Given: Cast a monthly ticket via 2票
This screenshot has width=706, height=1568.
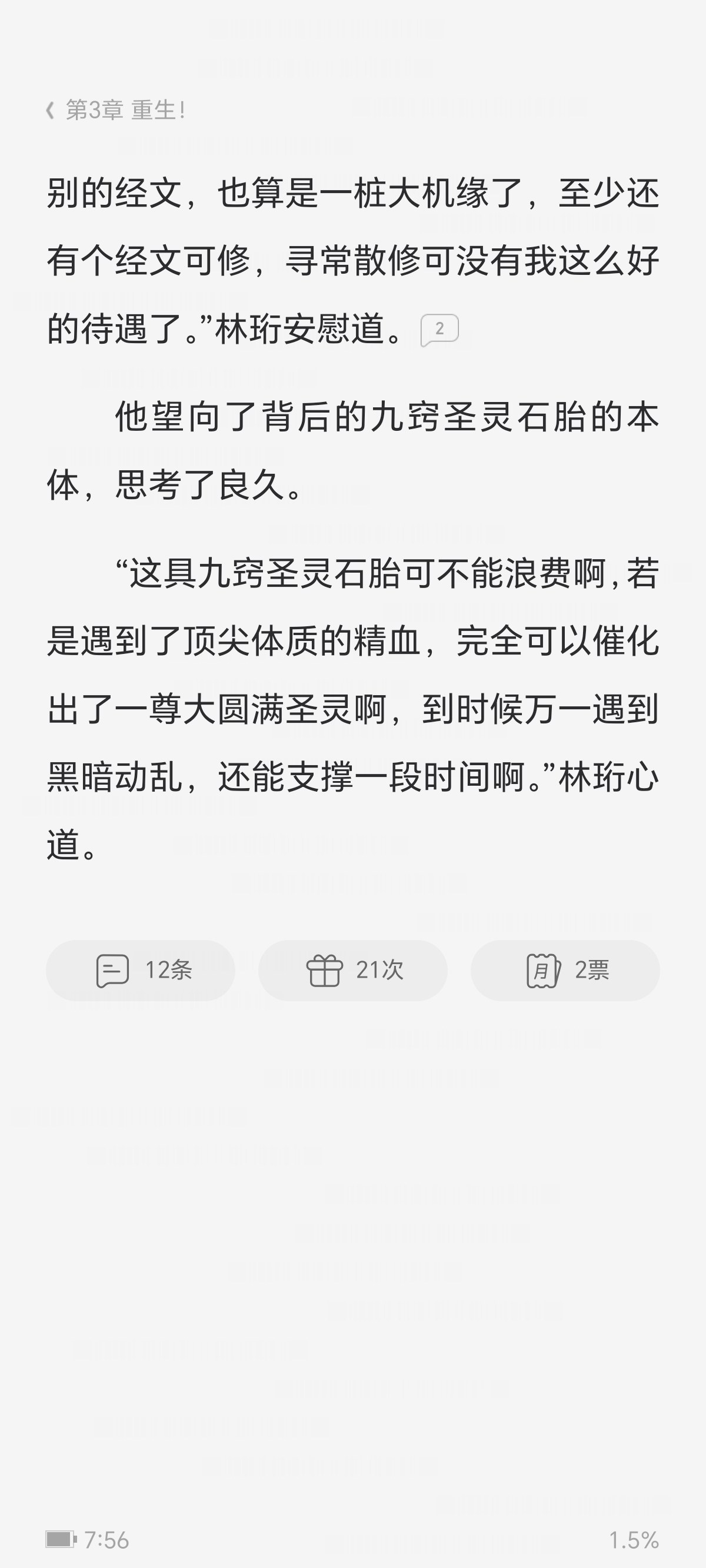Looking at the screenshot, I should pyautogui.click(x=565, y=970).
